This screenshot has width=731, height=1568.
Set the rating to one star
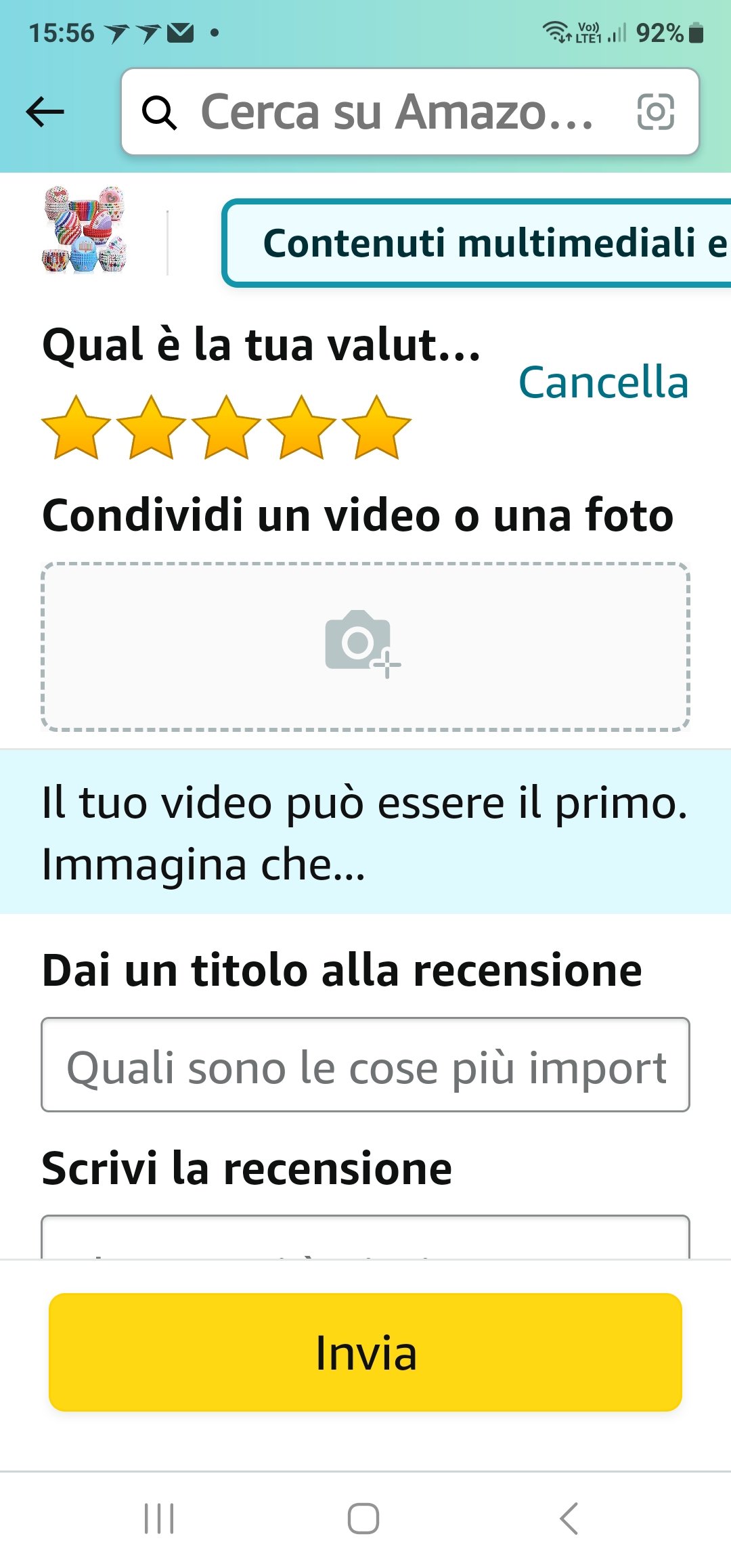tap(76, 428)
